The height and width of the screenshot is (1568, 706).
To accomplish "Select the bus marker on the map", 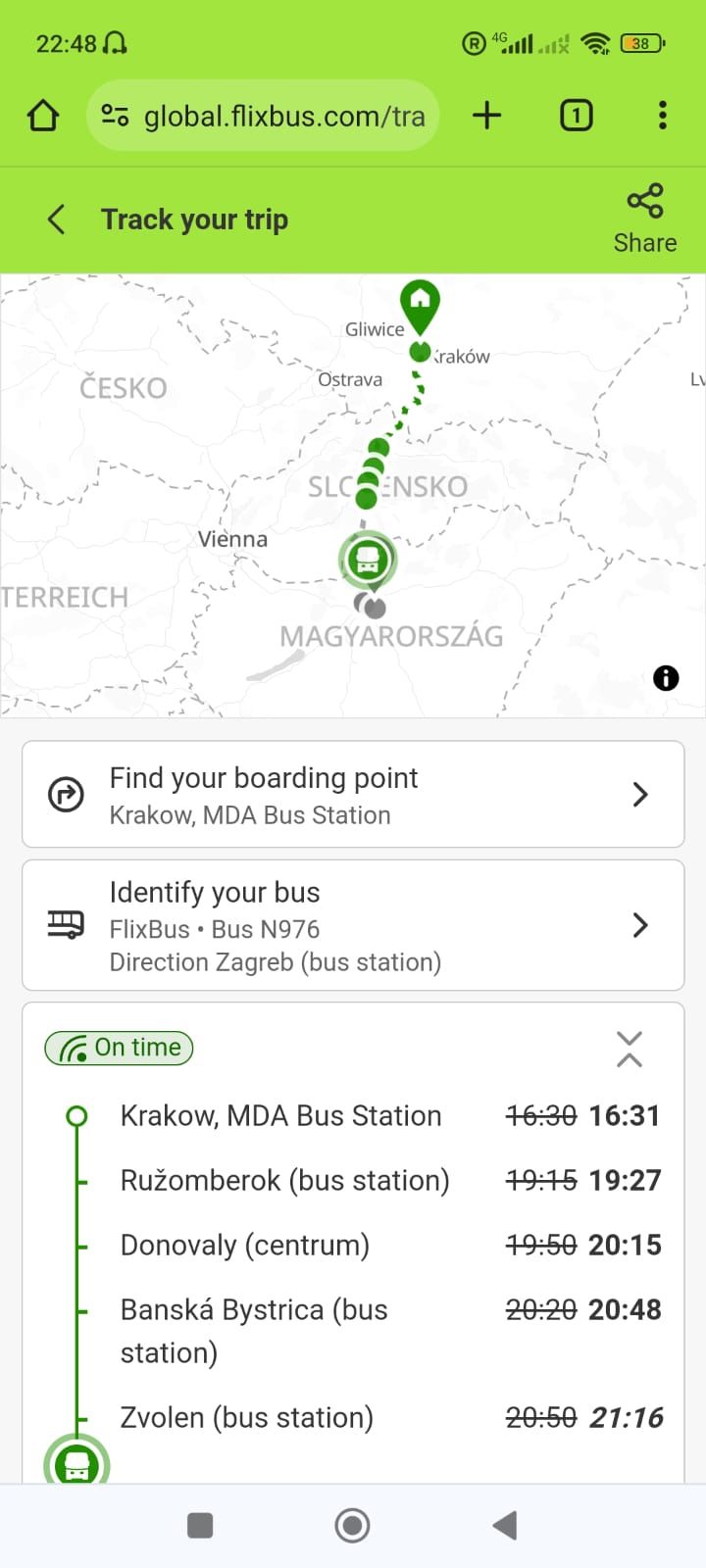I will pyautogui.click(x=368, y=560).
